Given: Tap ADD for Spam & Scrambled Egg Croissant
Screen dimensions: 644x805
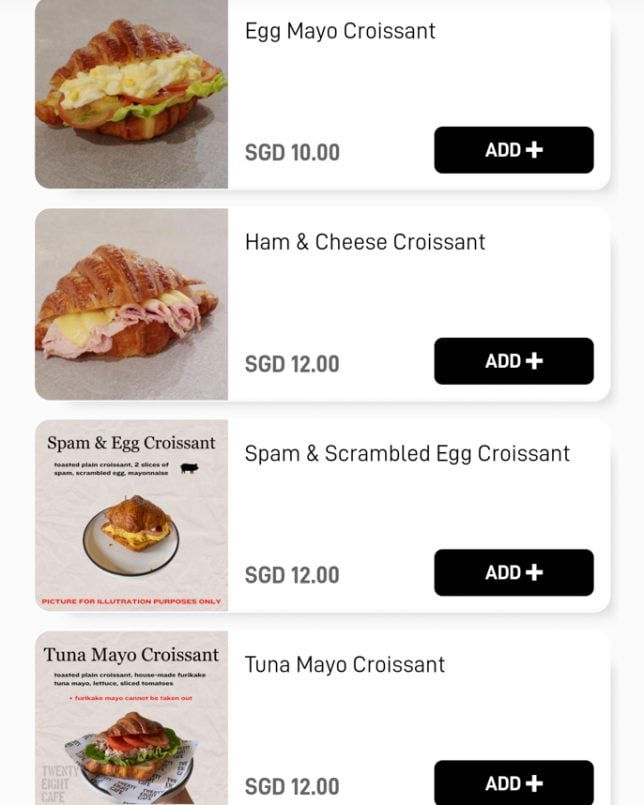Looking at the screenshot, I should coord(513,572).
